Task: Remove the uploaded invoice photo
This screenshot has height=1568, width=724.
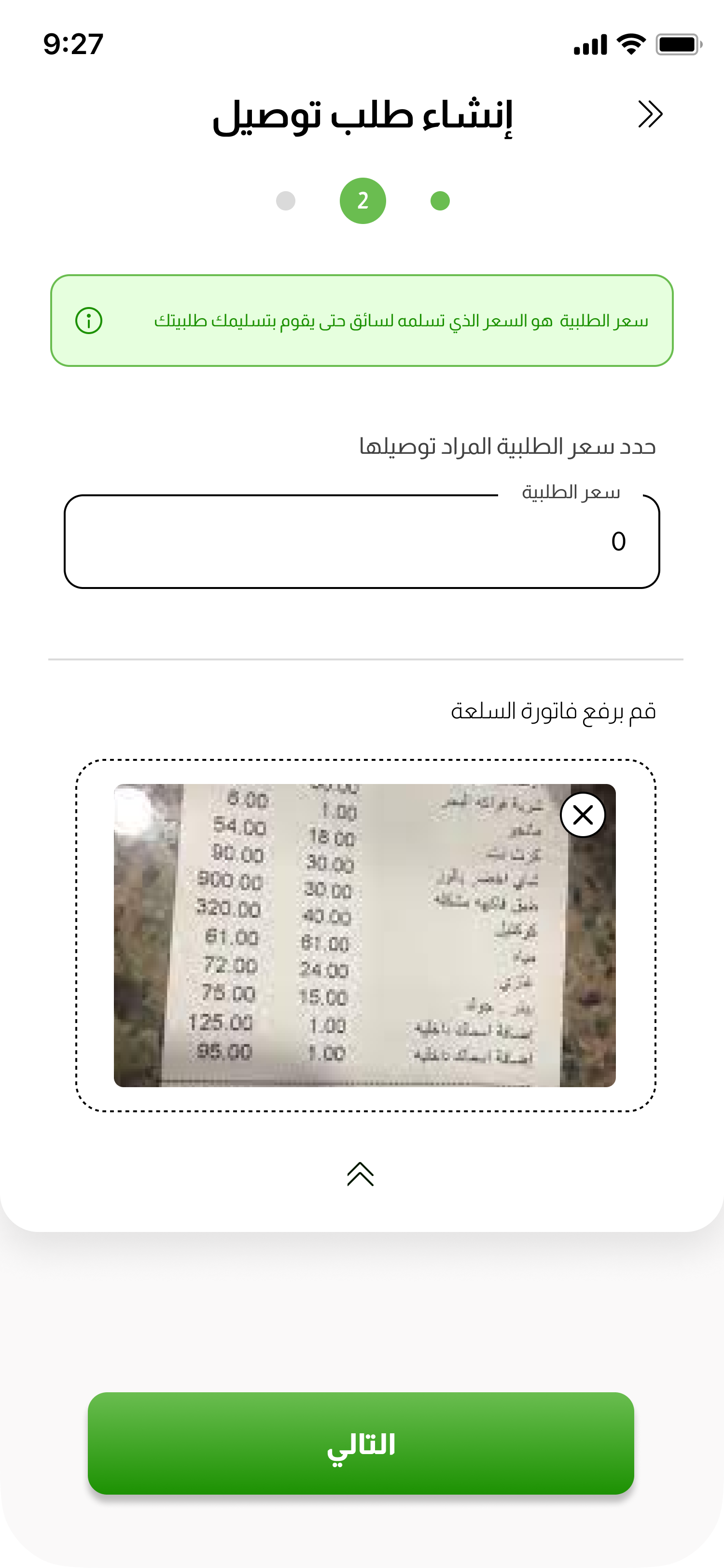Action: pyautogui.click(x=583, y=814)
